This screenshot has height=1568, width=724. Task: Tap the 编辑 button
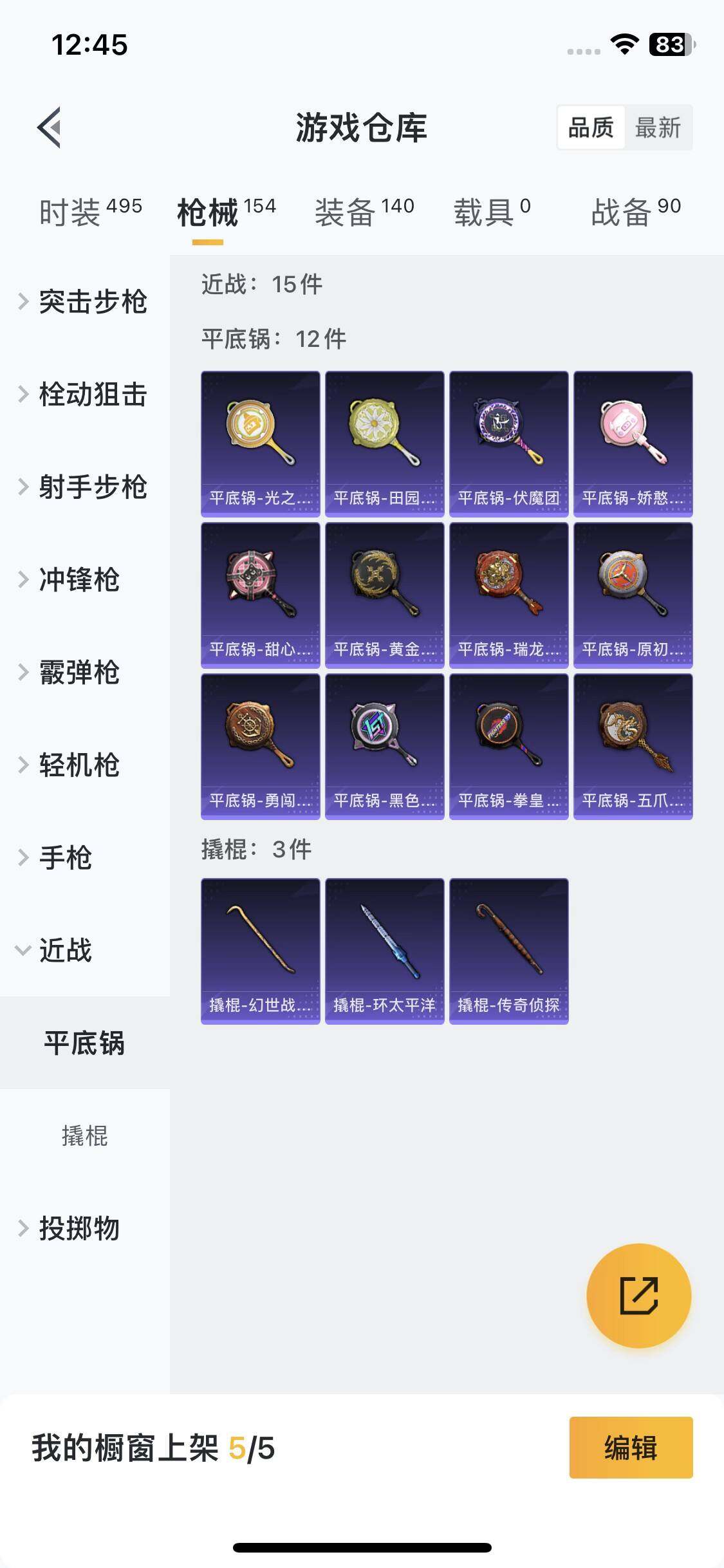pyautogui.click(x=631, y=1448)
